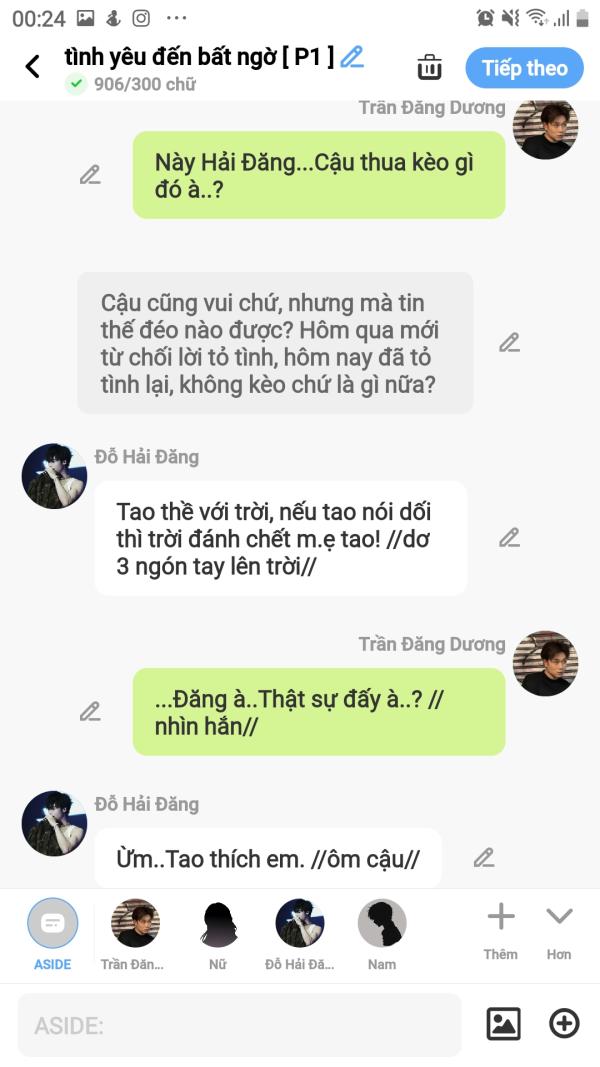Screen dimensions: 600x1067
Task: Select the ASIDE speaker
Action: pos(52,932)
